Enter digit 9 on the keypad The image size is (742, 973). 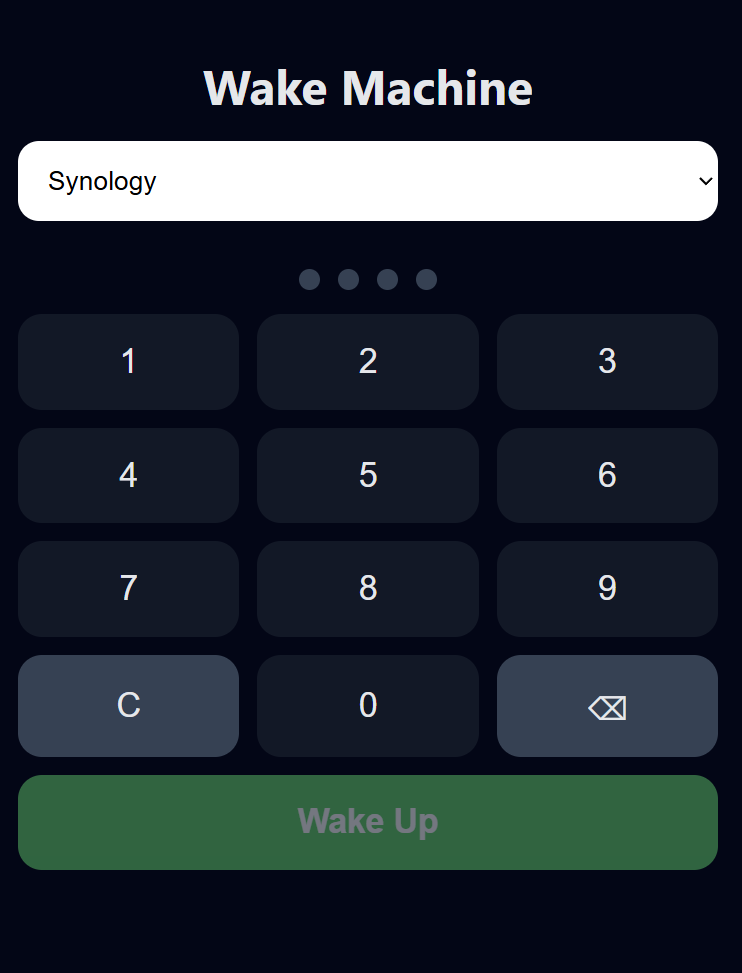[x=607, y=589]
